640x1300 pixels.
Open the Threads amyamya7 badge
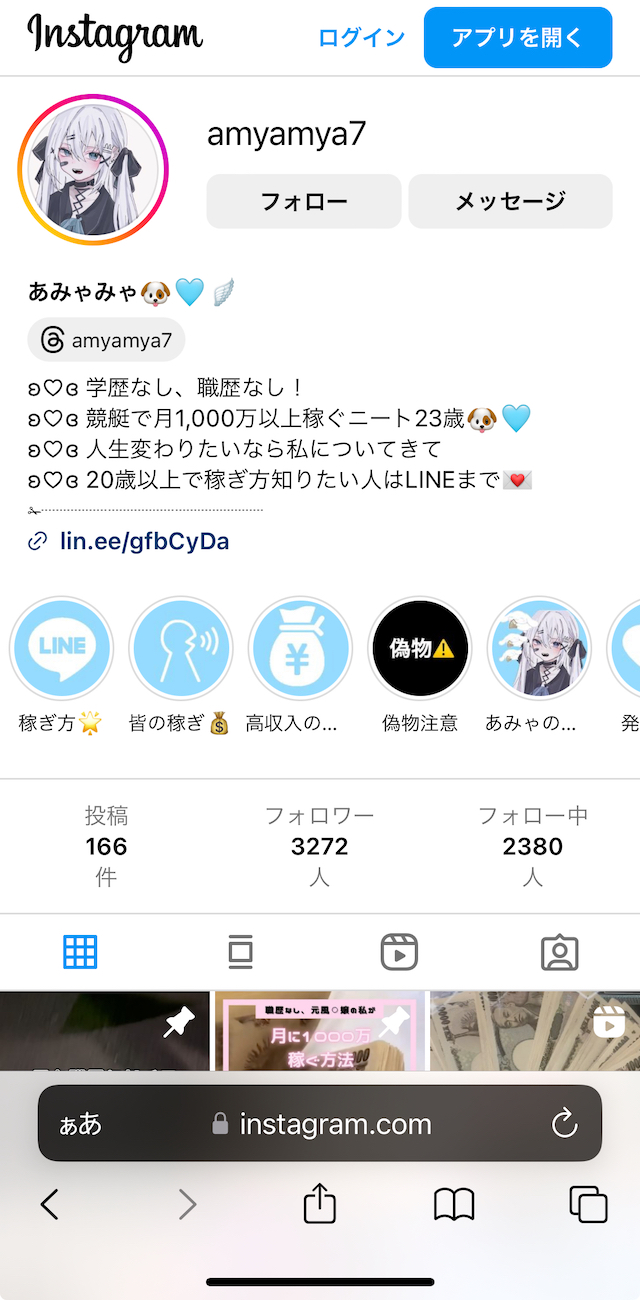[x=107, y=340]
